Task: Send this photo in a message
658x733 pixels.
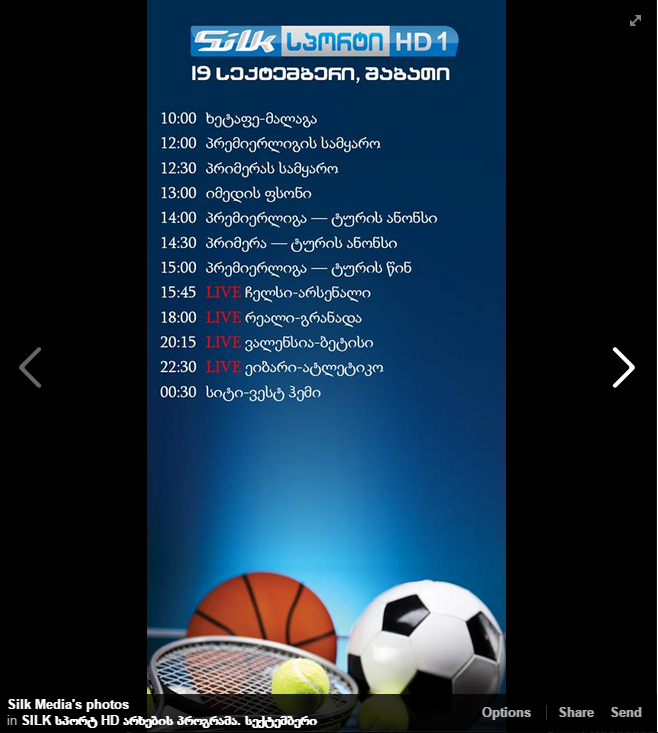Action: tap(626, 712)
